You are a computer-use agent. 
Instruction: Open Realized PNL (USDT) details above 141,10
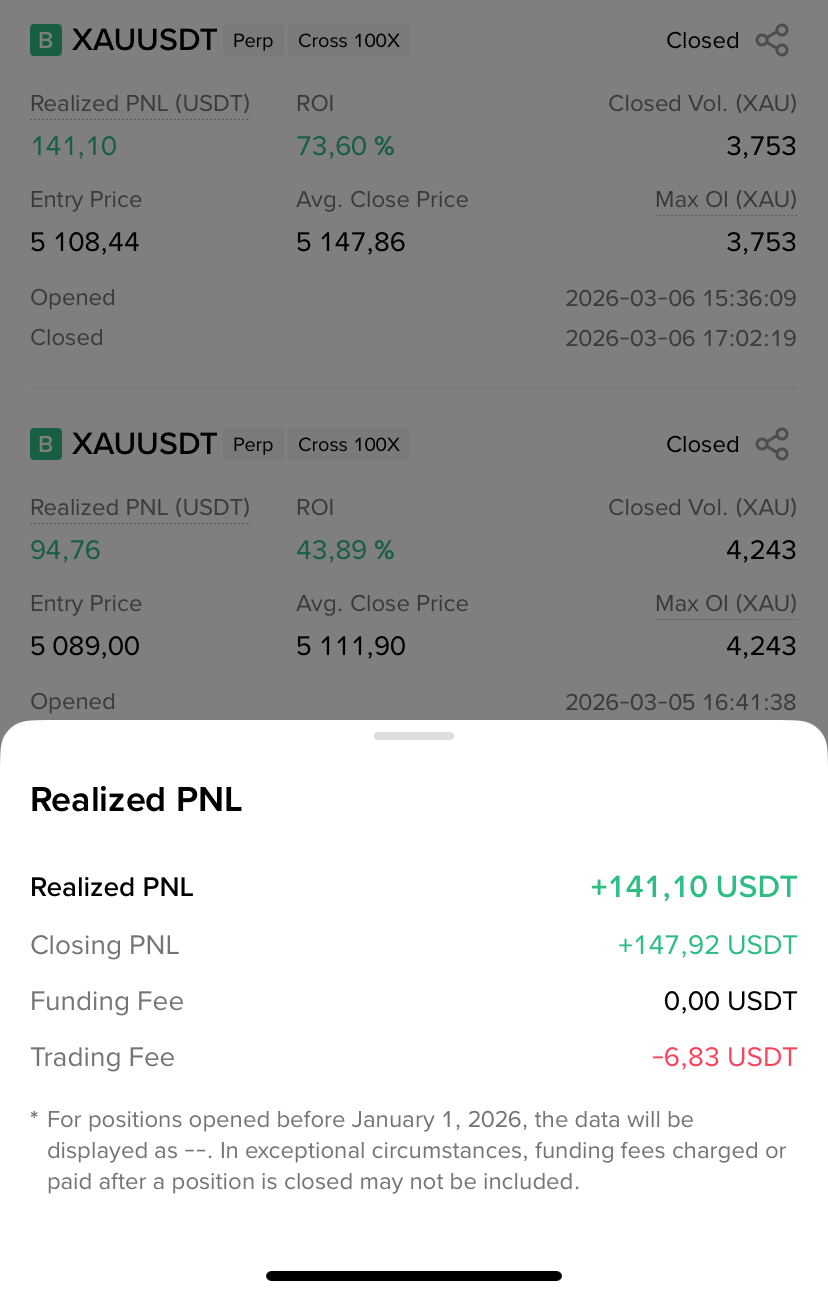coord(140,104)
